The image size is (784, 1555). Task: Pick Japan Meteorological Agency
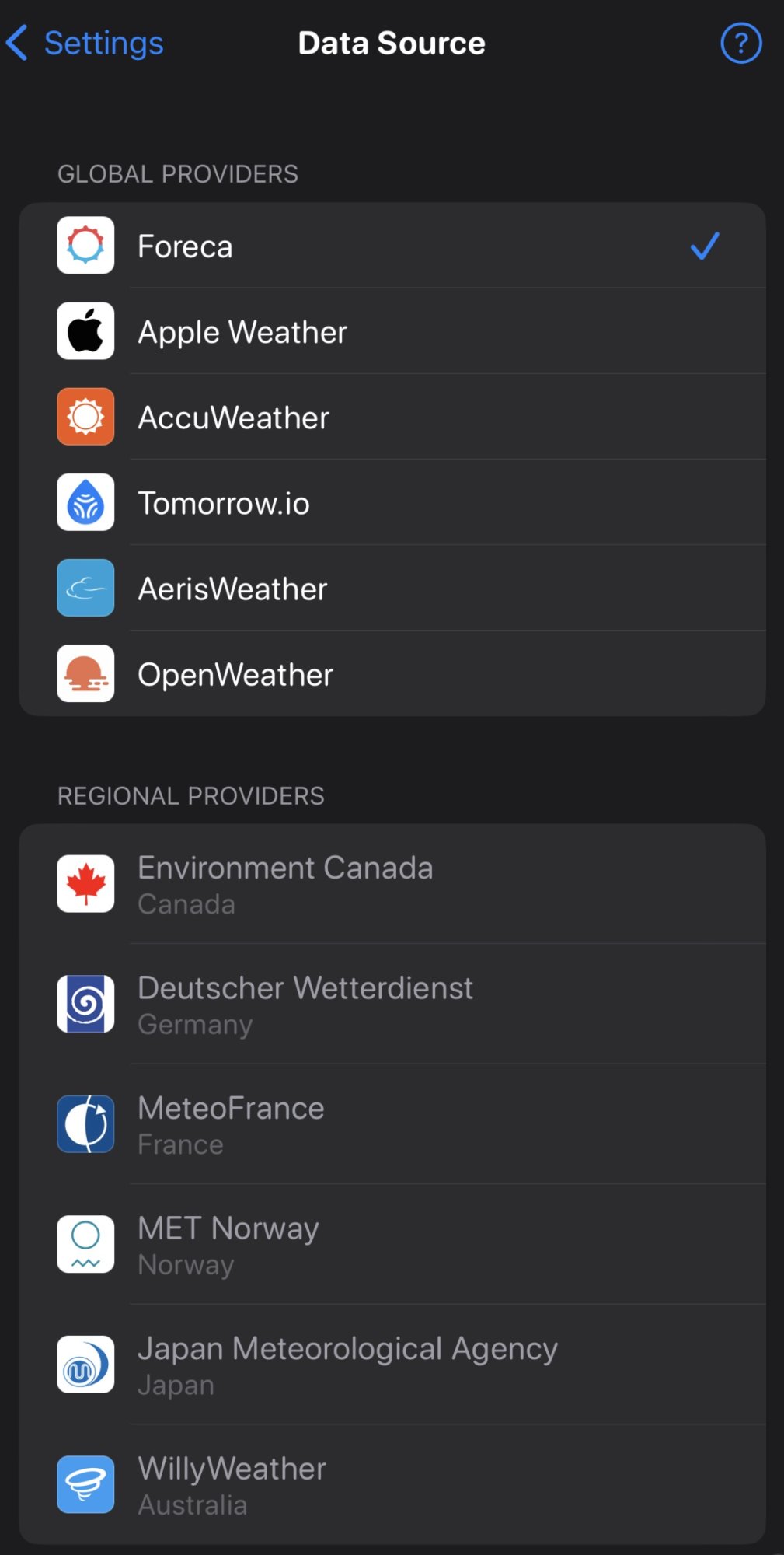pos(392,1365)
